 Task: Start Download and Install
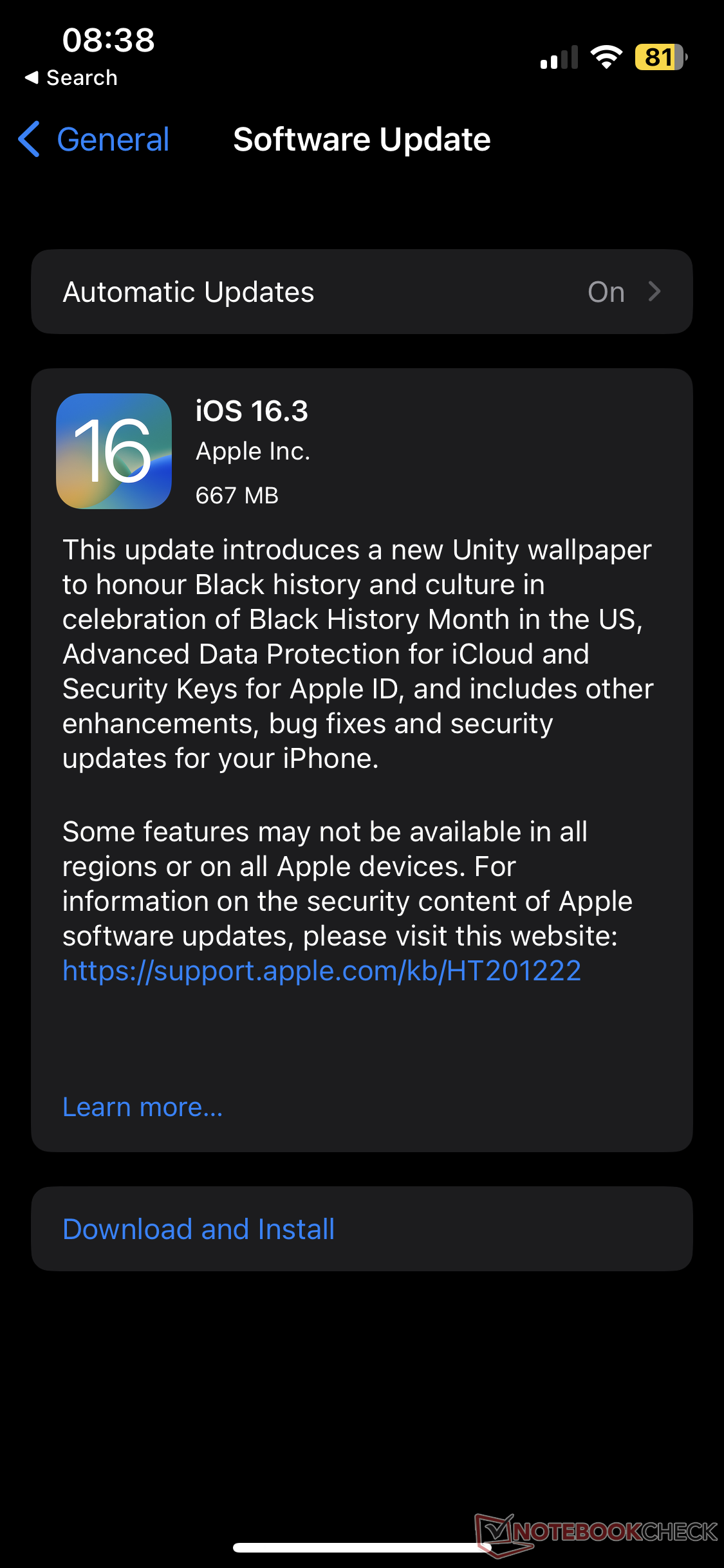362,1229
